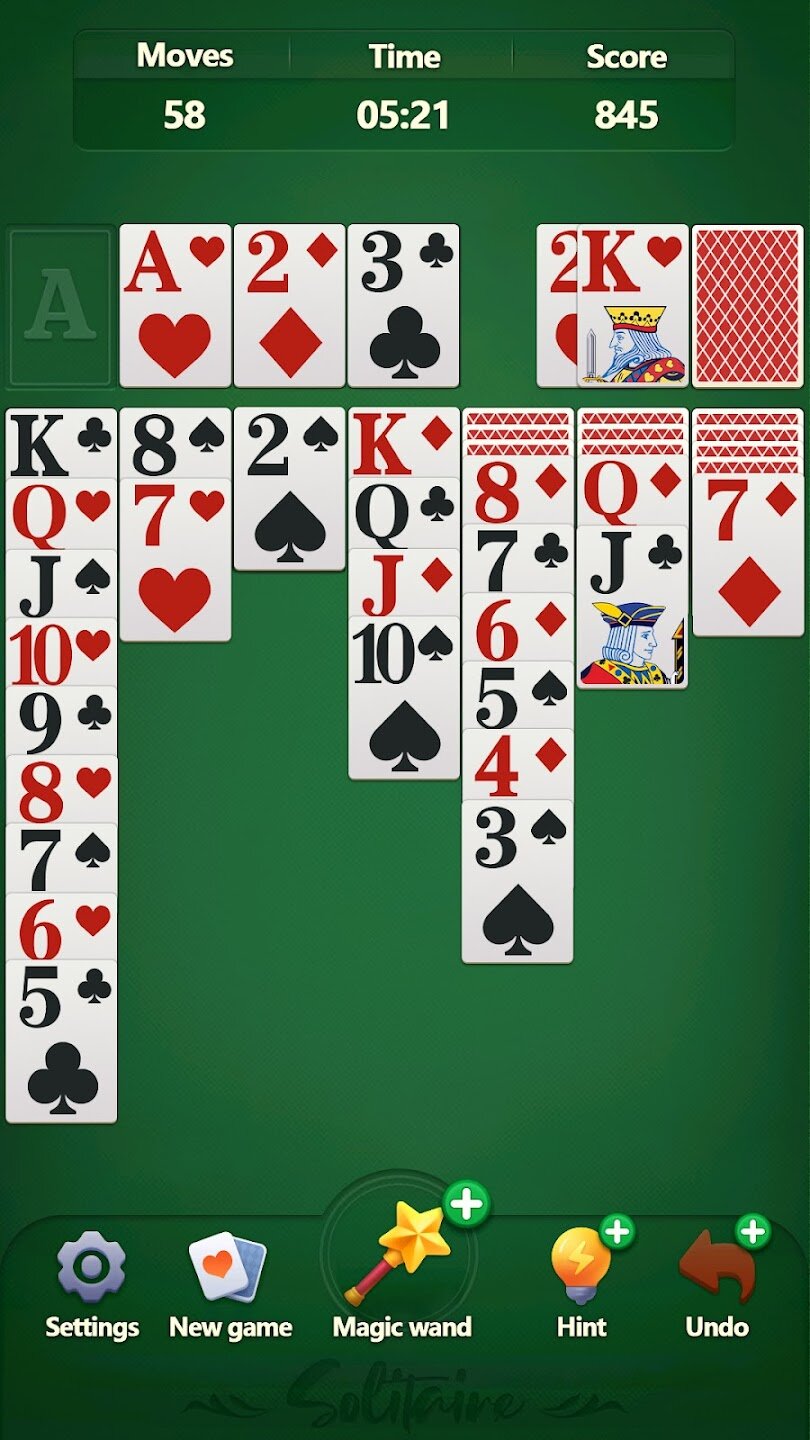Tap the Ace of hearts foundation
The height and width of the screenshot is (1440, 810).
[175, 305]
